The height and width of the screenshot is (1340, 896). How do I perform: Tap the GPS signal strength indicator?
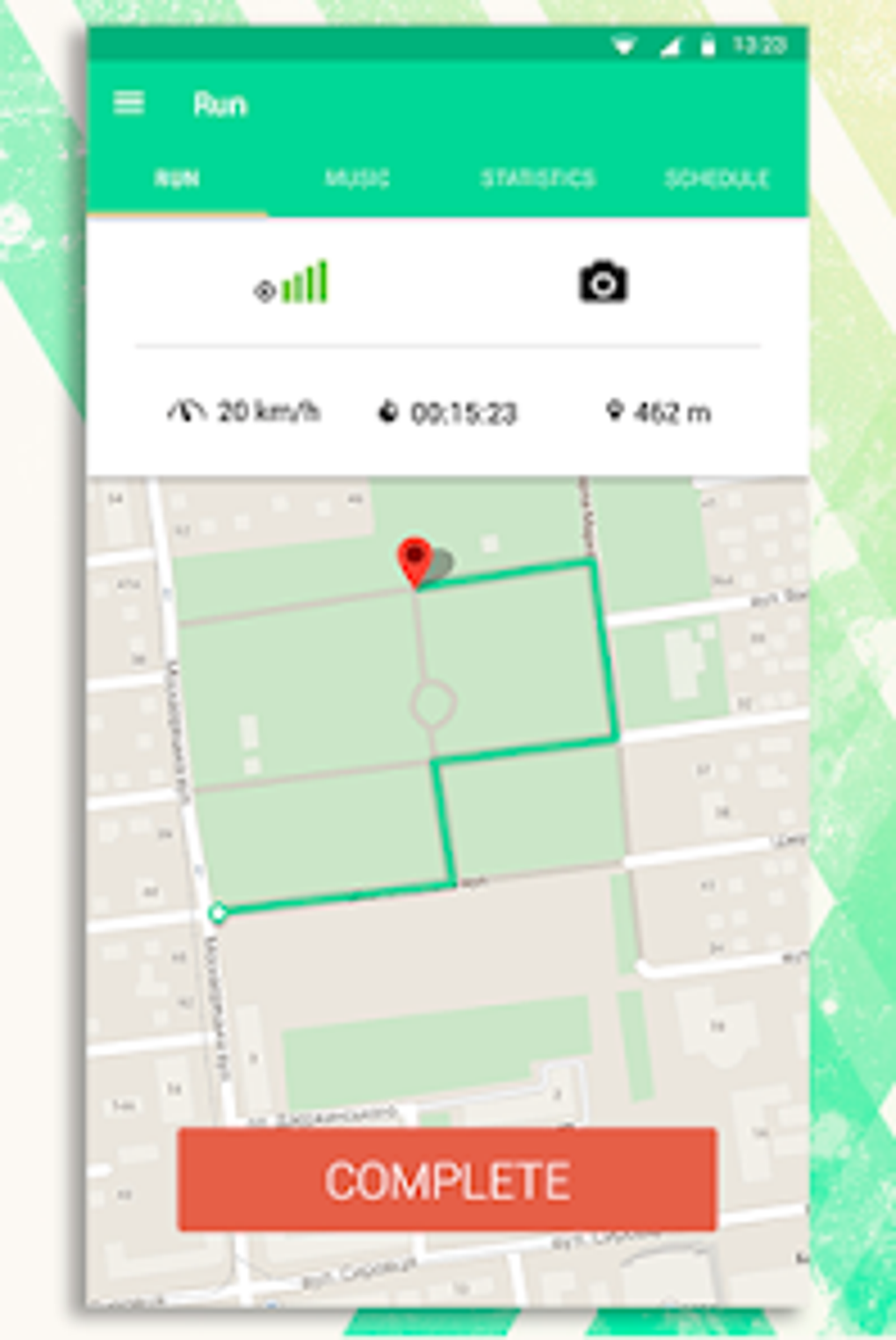[x=293, y=283]
